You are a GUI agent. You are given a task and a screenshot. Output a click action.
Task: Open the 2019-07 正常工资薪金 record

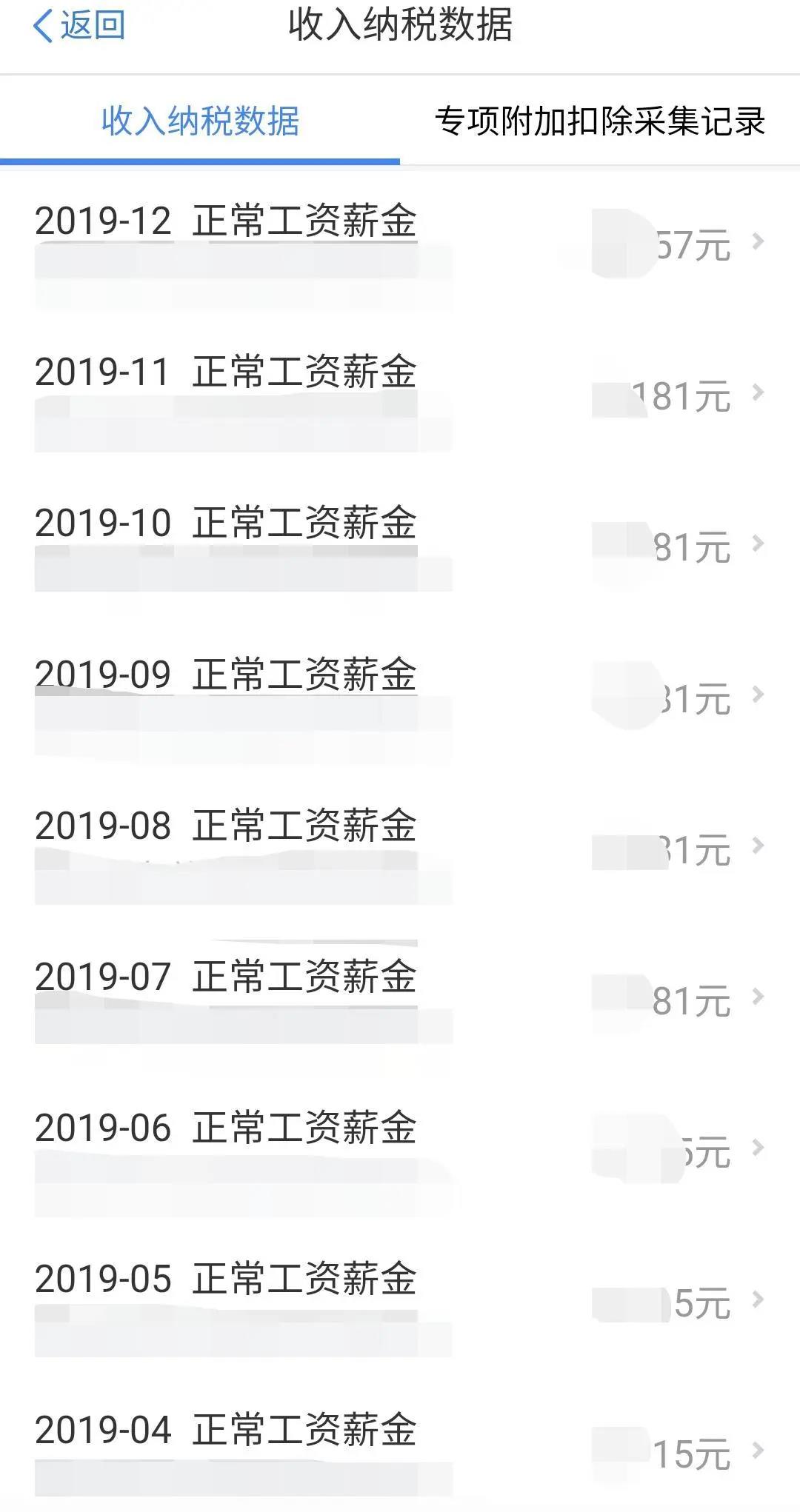400,1003
